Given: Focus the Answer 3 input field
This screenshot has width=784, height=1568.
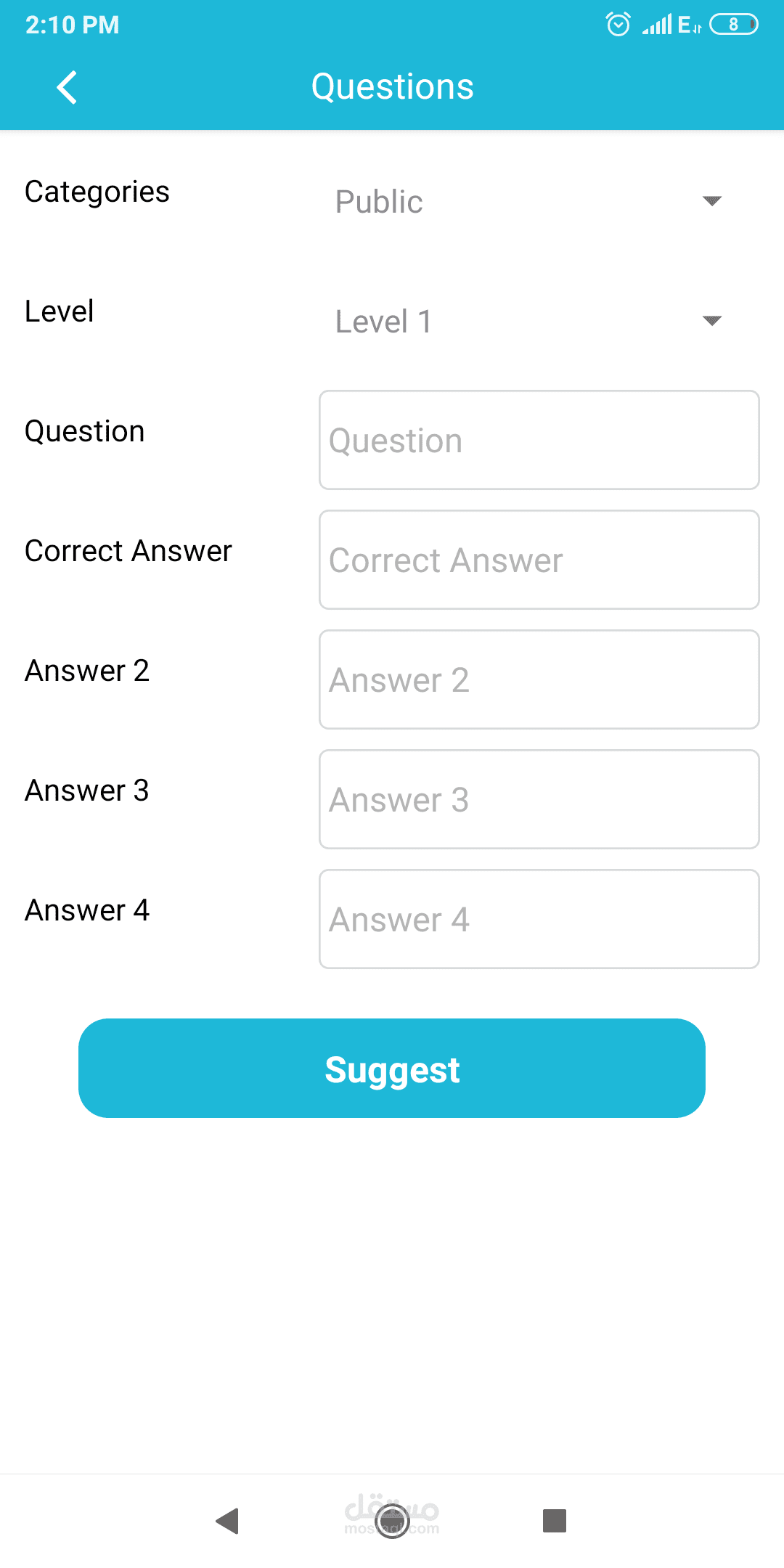Looking at the screenshot, I should [x=539, y=800].
